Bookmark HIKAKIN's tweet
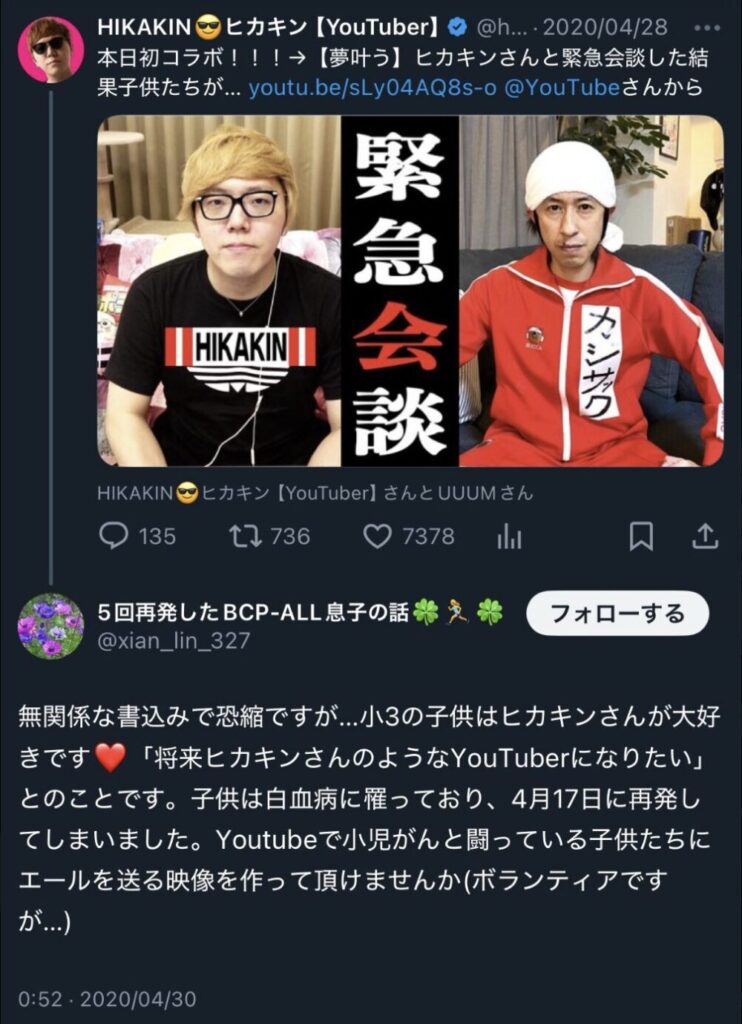742x1024 pixels. 641,537
